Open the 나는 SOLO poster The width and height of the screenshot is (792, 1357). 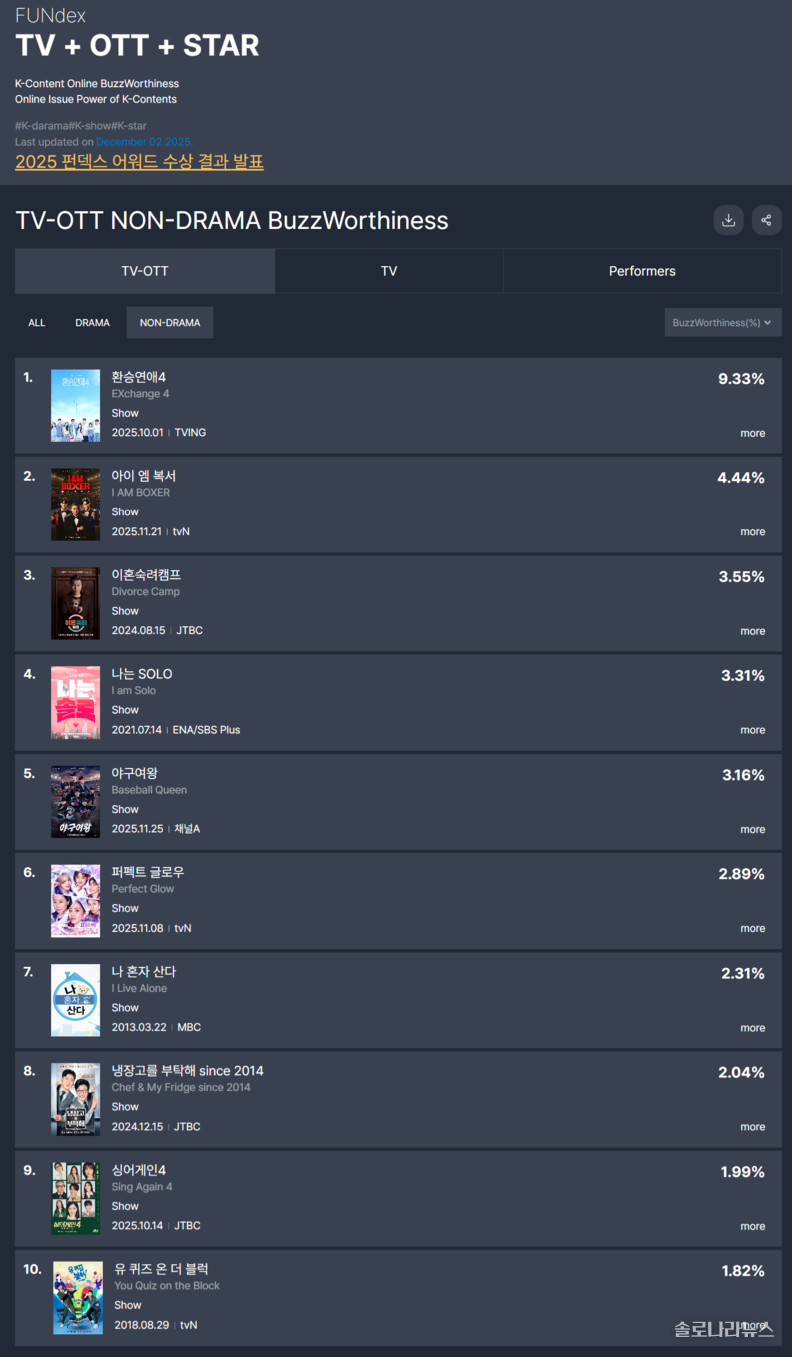76,703
